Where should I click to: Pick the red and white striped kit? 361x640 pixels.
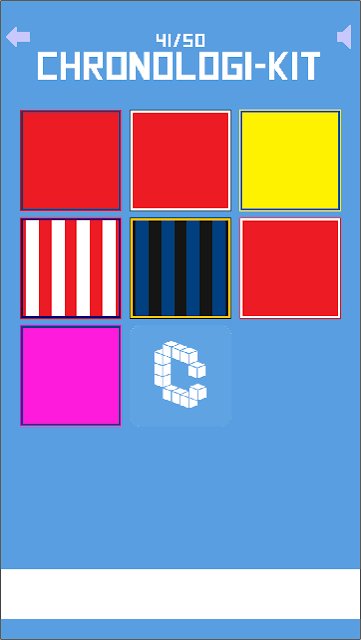tap(71, 268)
